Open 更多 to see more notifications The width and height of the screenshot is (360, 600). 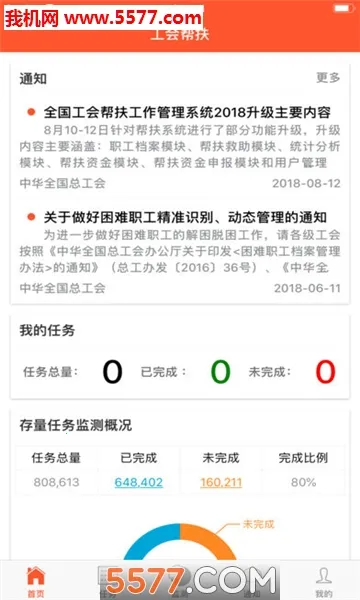(x=328, y=78)
